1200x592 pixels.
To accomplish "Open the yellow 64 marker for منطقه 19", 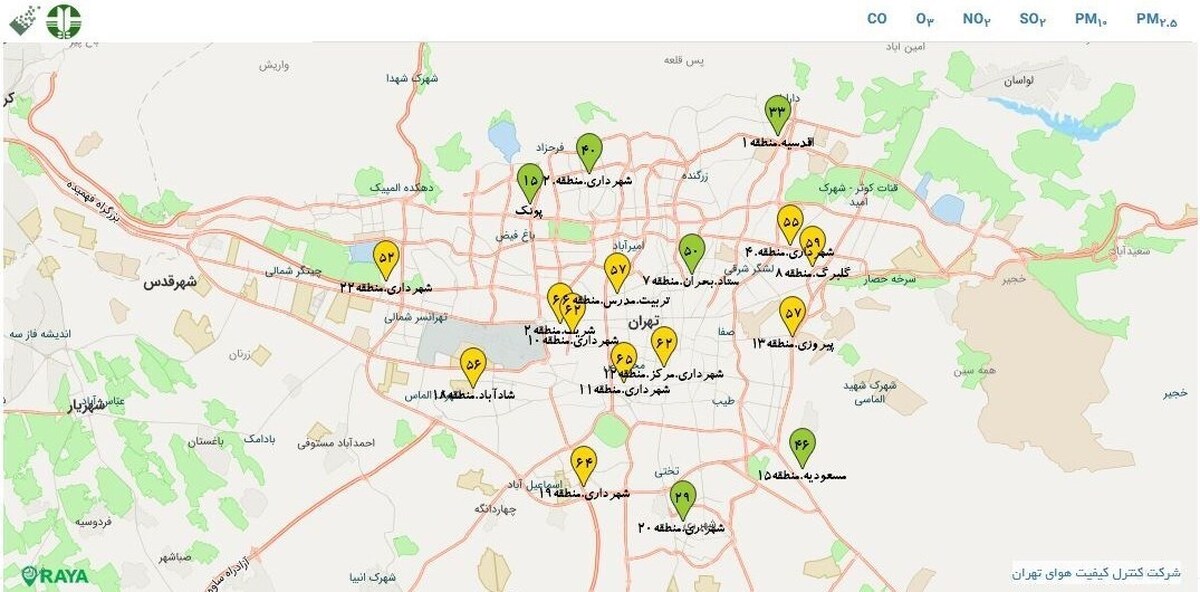I will [x=584, y=464].
